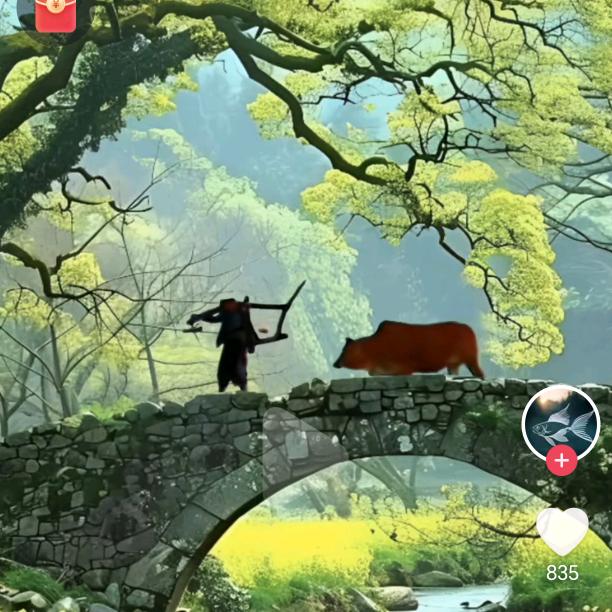Image resolution: width=612 pixels, height=612 pixels.
Task: Follow the creator with the plus button
Action: pos(561,461)
